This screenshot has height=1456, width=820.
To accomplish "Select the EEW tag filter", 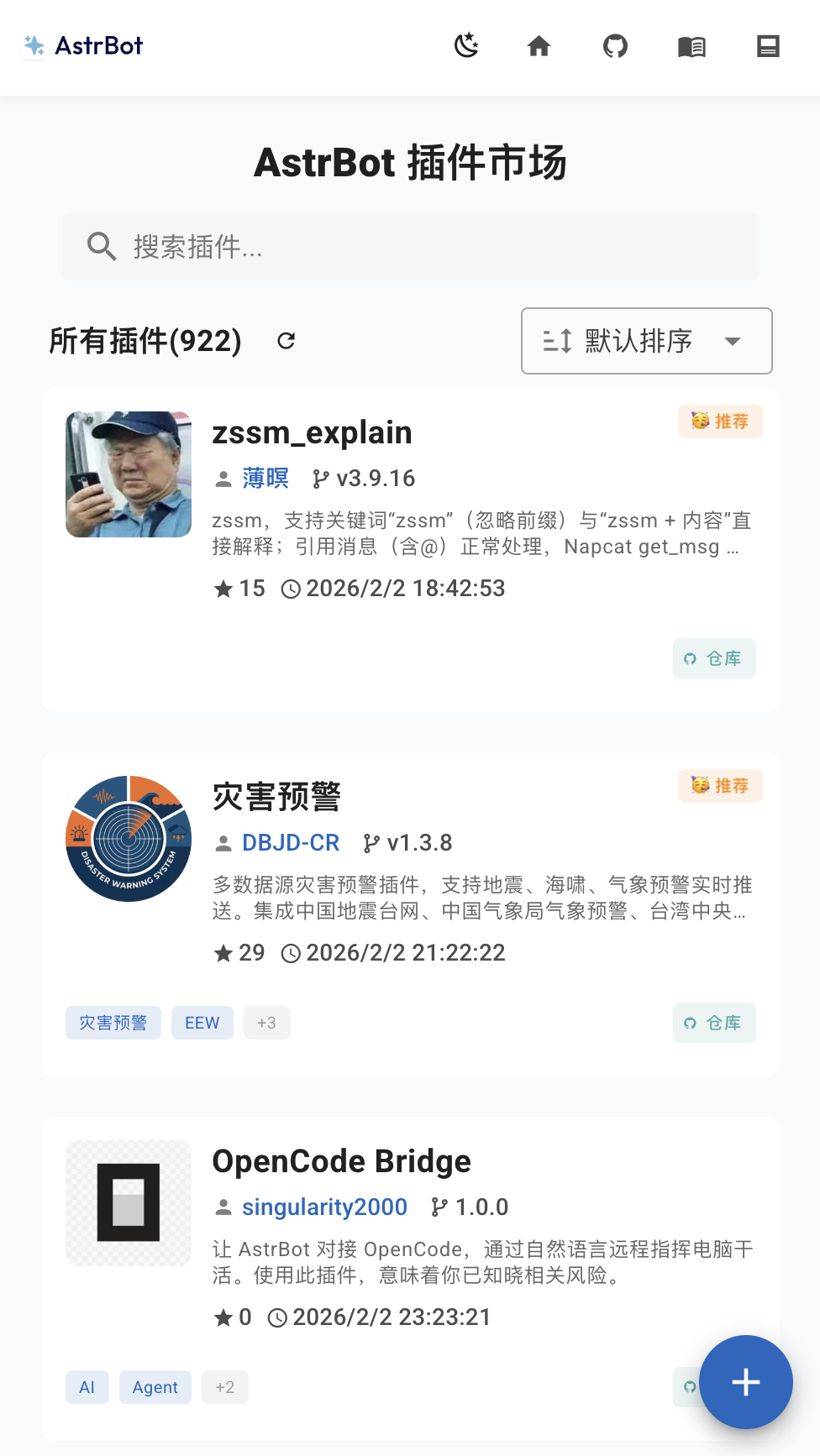I will 202,1023.
